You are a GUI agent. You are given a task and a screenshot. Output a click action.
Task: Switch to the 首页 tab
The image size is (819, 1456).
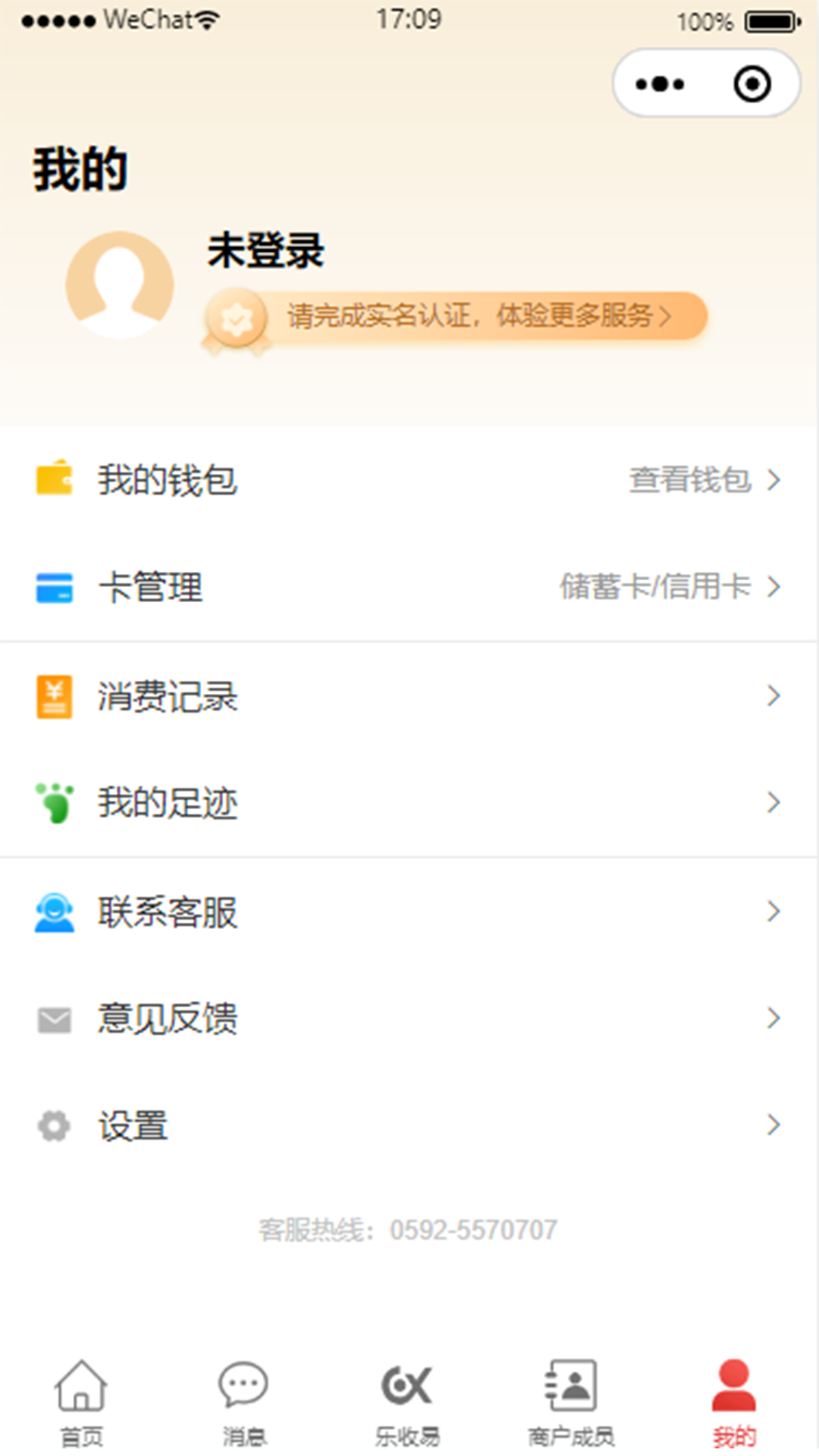pyautogui.click(x=81, y=1401)
